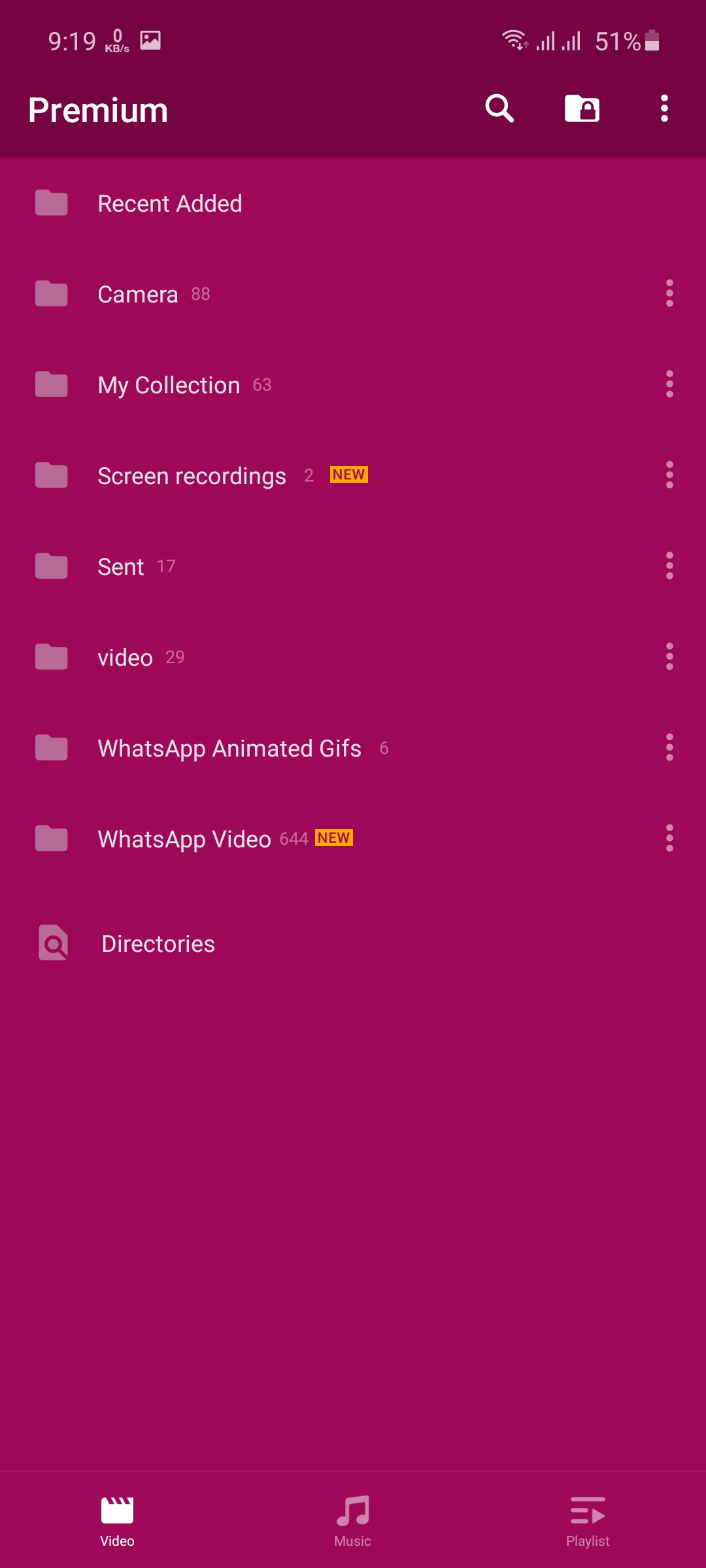Open the private locked folder icon
Screen dimensions: 706x1568
(582, 108)
